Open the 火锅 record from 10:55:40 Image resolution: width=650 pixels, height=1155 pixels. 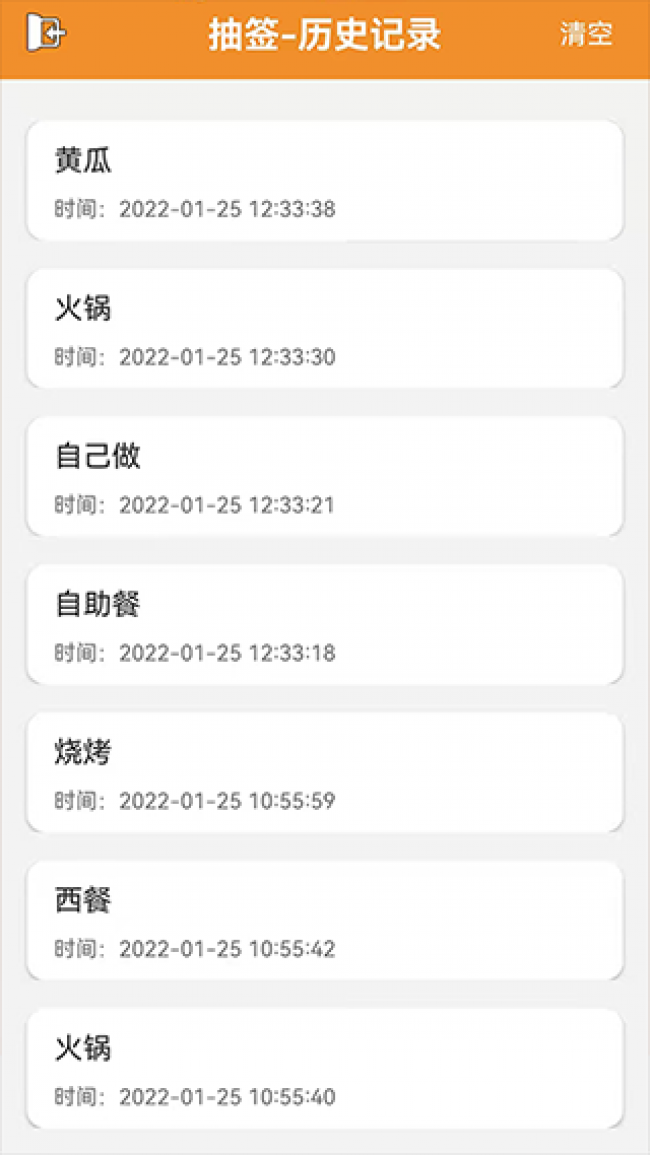coord(324,1068)
